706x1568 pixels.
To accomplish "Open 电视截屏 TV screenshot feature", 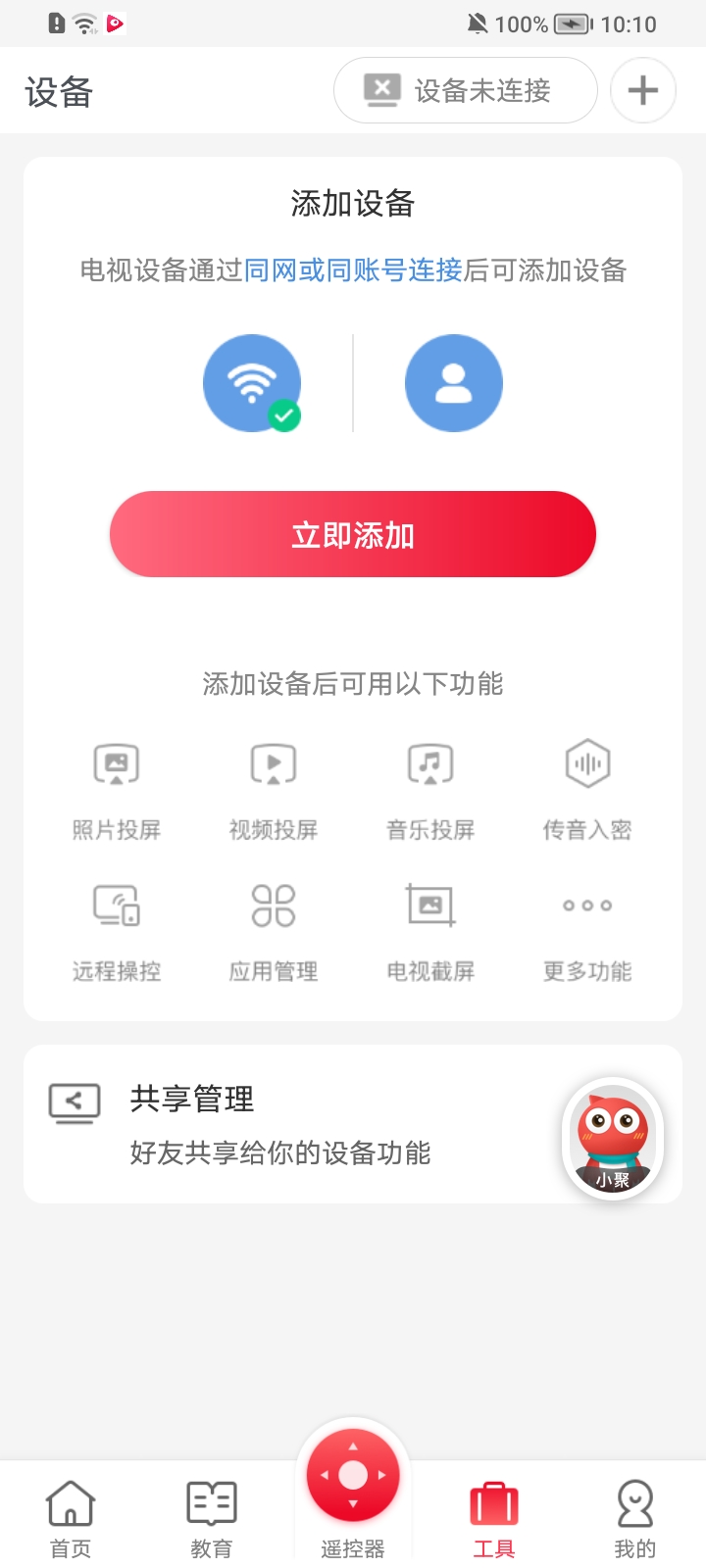I will point(430,930).
